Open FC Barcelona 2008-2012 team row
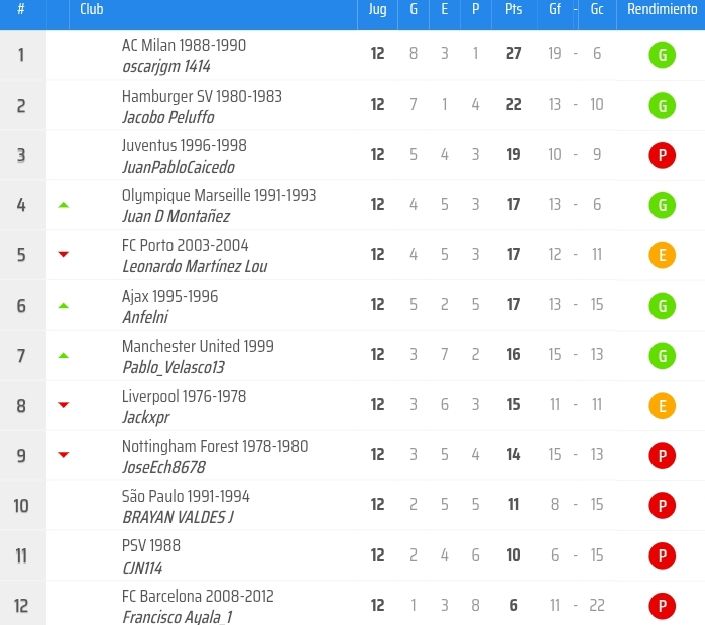705x625 pixels. [x=198, y=597]
